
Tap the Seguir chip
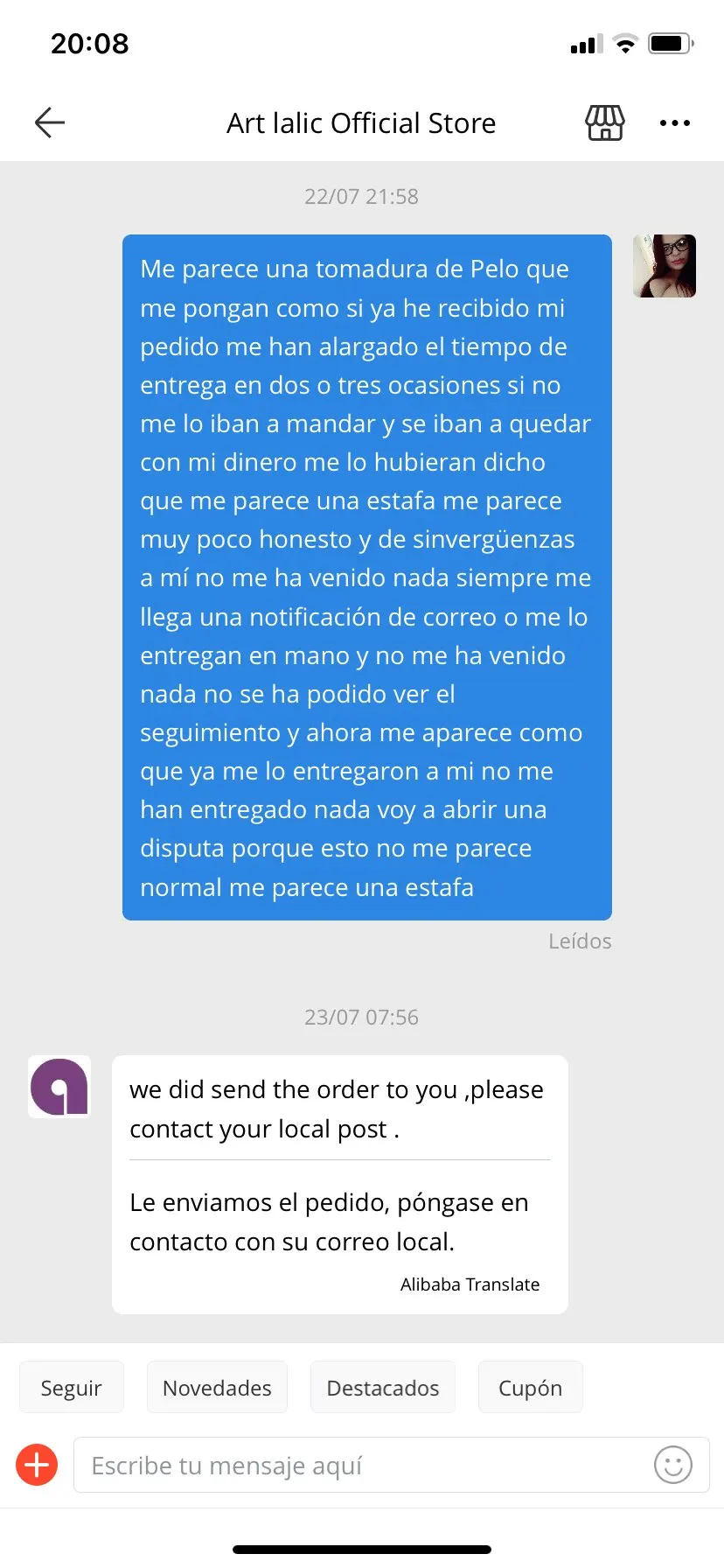click(72, 1388)
